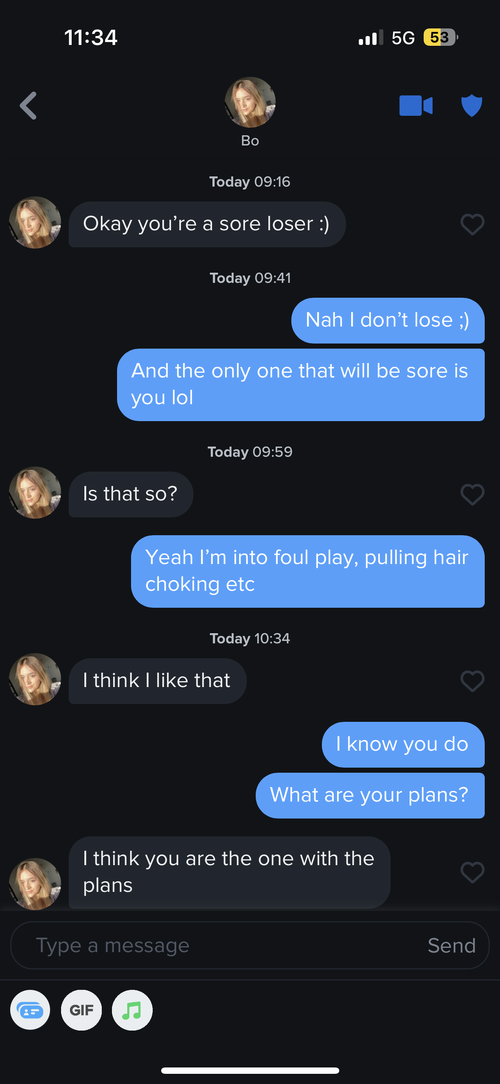Like the "Okay you're a sore loser :)" message
This screenshot has width=500, height=1084.
click(472, 224)
